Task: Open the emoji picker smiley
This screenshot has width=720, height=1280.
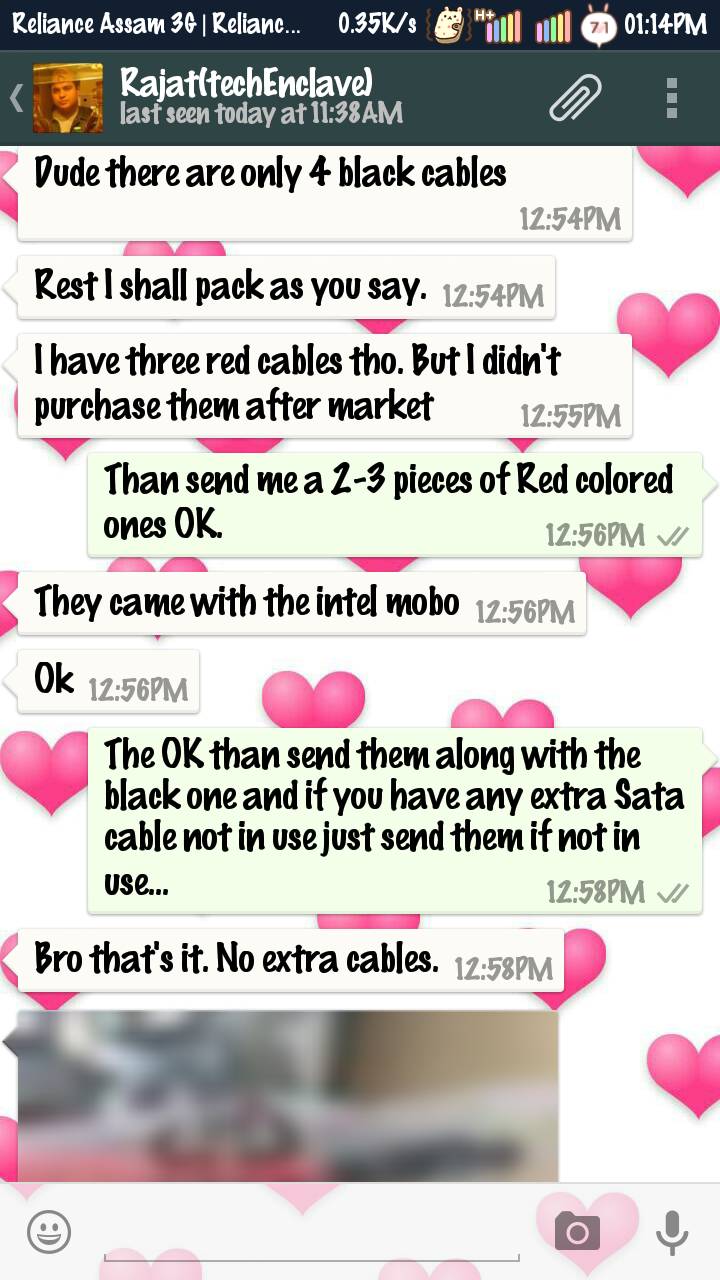Action: [x=49, y=1231]
